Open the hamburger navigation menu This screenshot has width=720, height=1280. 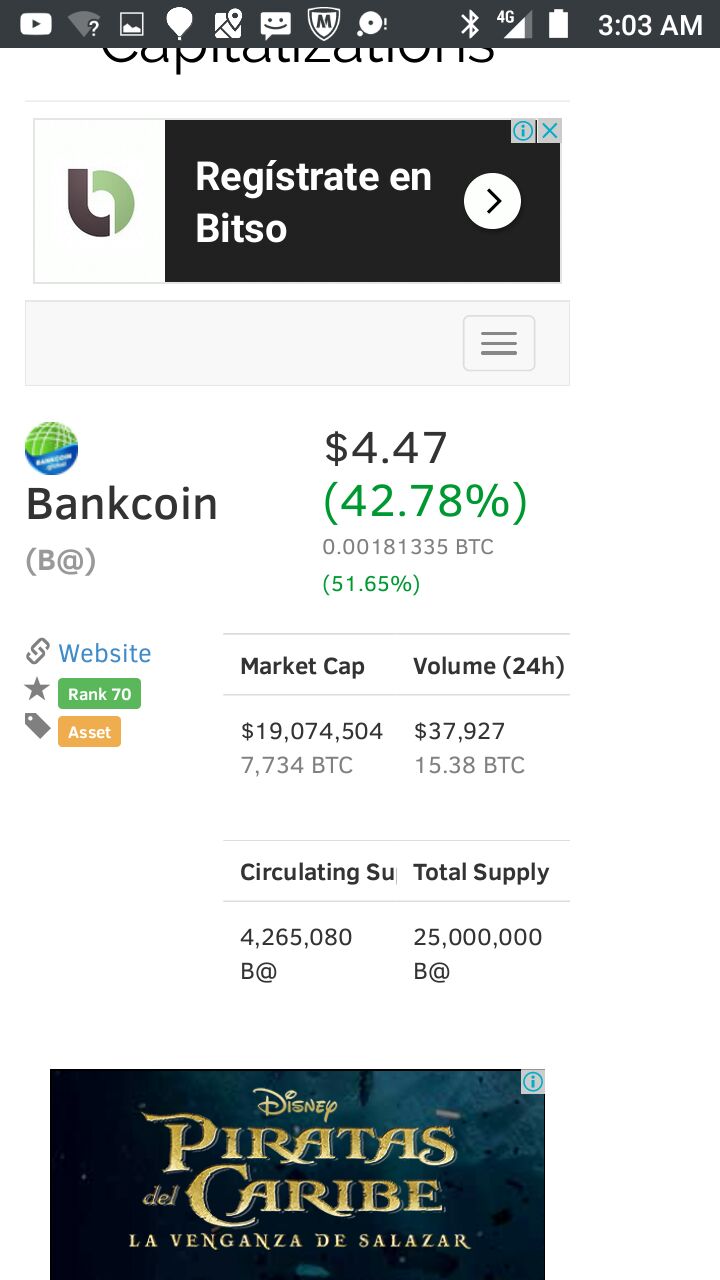(499, 343)
